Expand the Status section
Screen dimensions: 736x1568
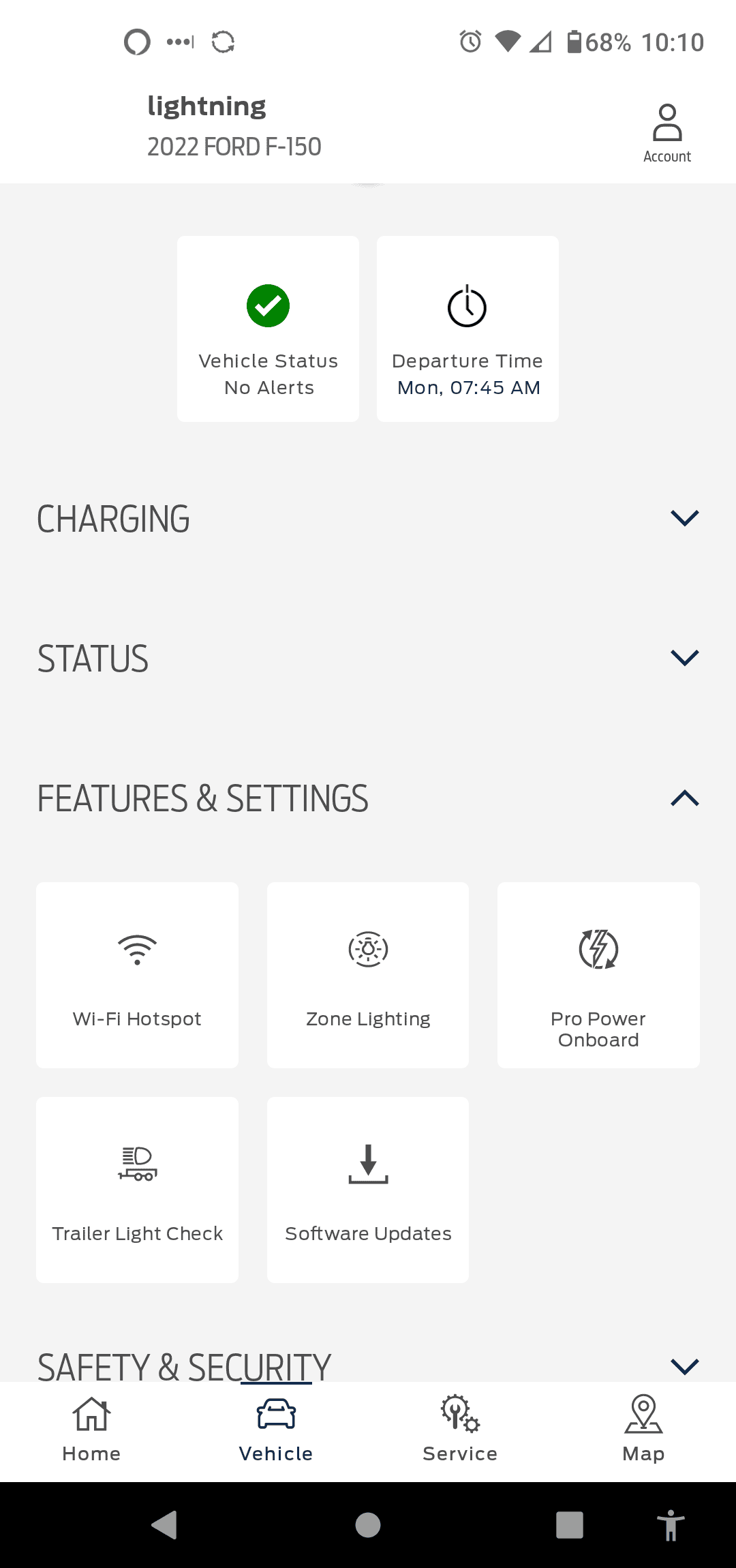[684, 658]
